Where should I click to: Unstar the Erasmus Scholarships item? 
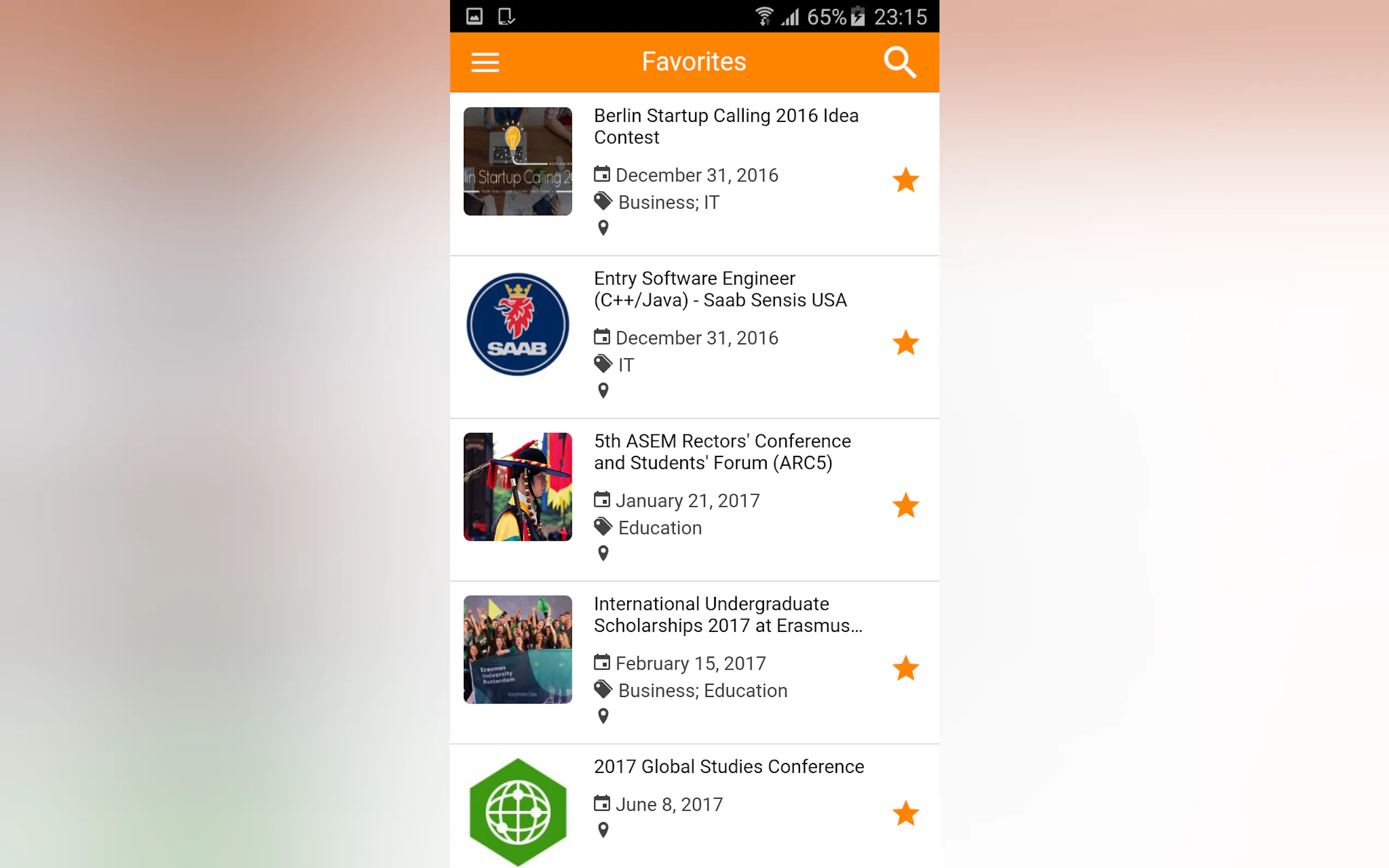[x=906, y=668]
